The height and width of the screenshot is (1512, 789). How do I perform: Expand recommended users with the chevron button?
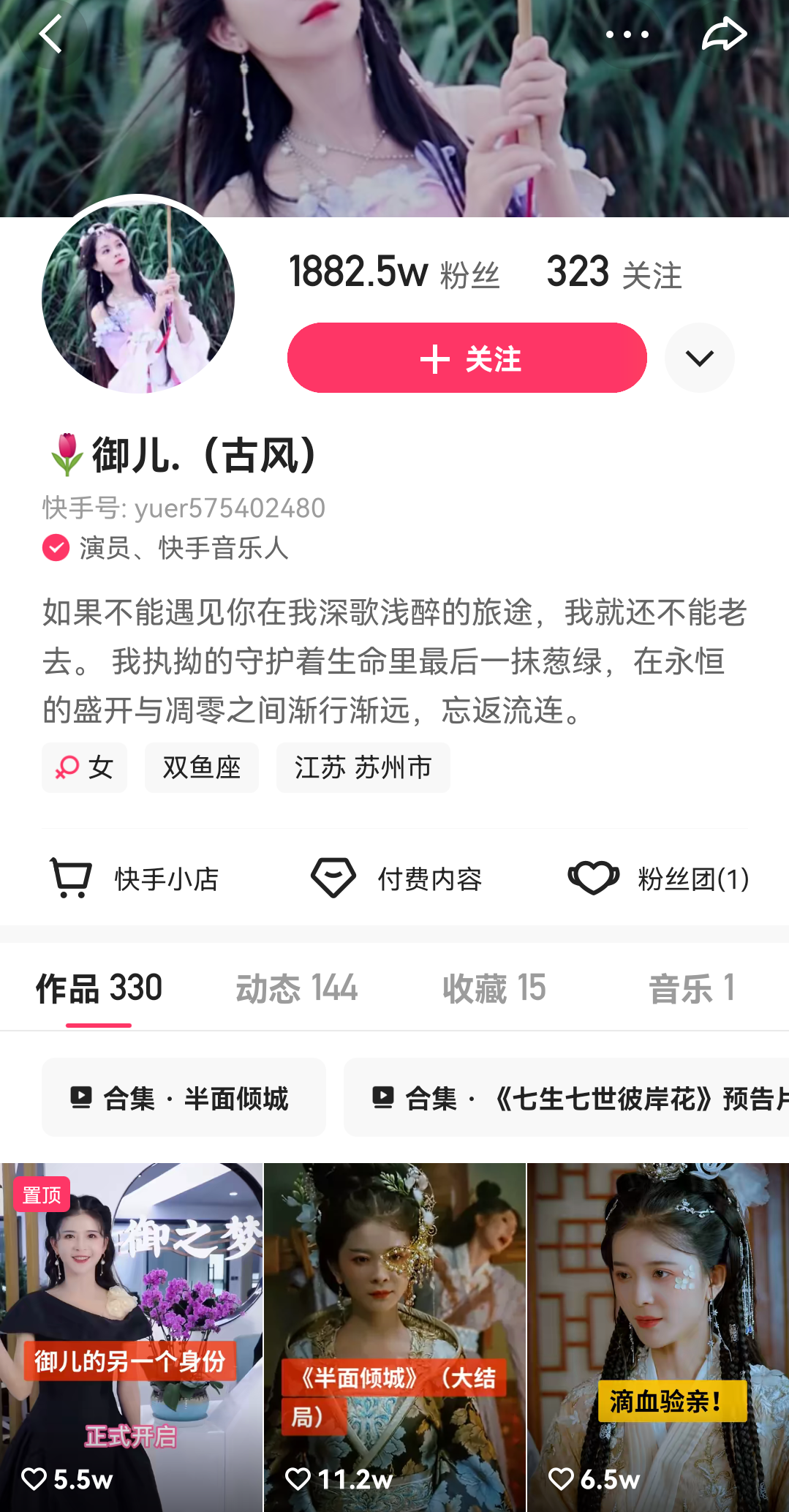pyautogui.click(x=699, y=358)
